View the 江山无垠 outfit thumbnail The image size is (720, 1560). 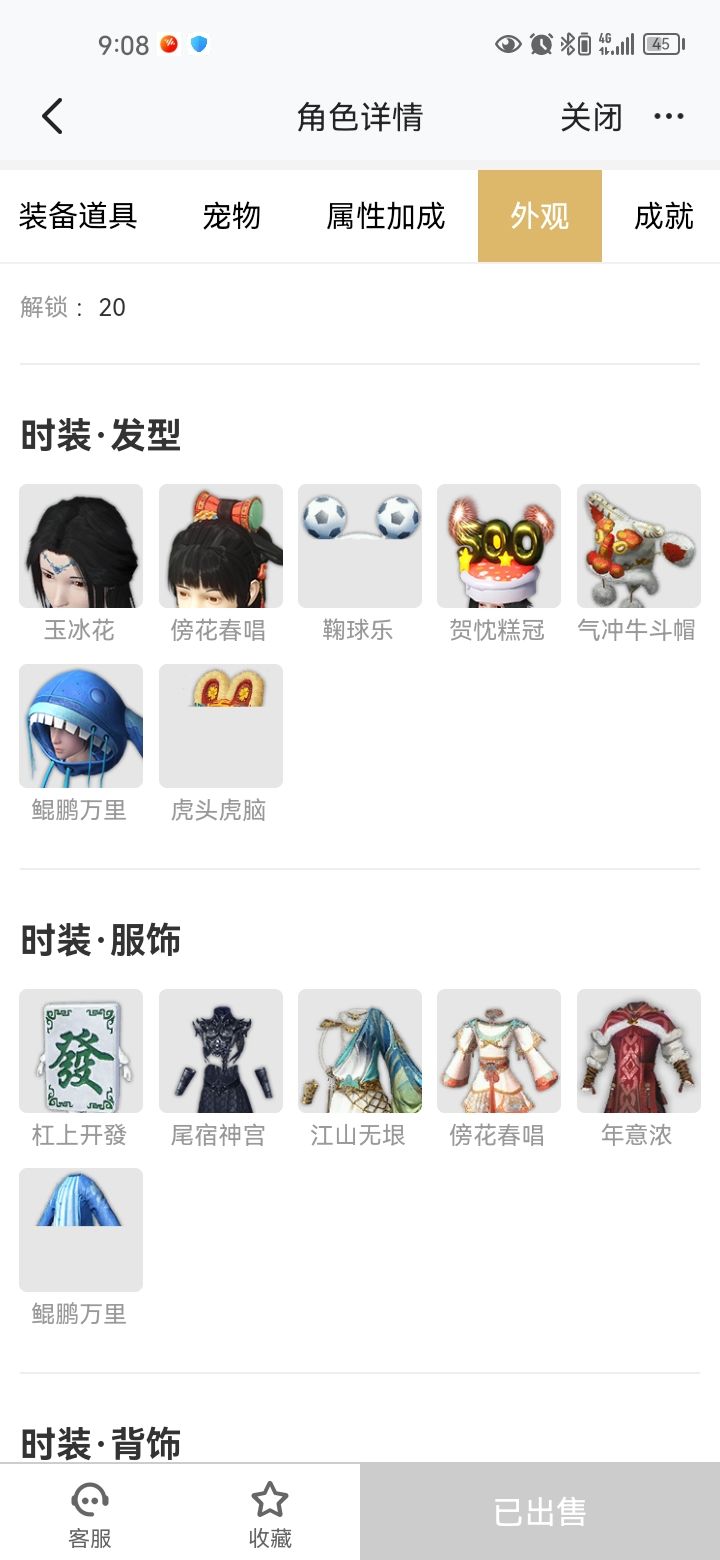359,1051
